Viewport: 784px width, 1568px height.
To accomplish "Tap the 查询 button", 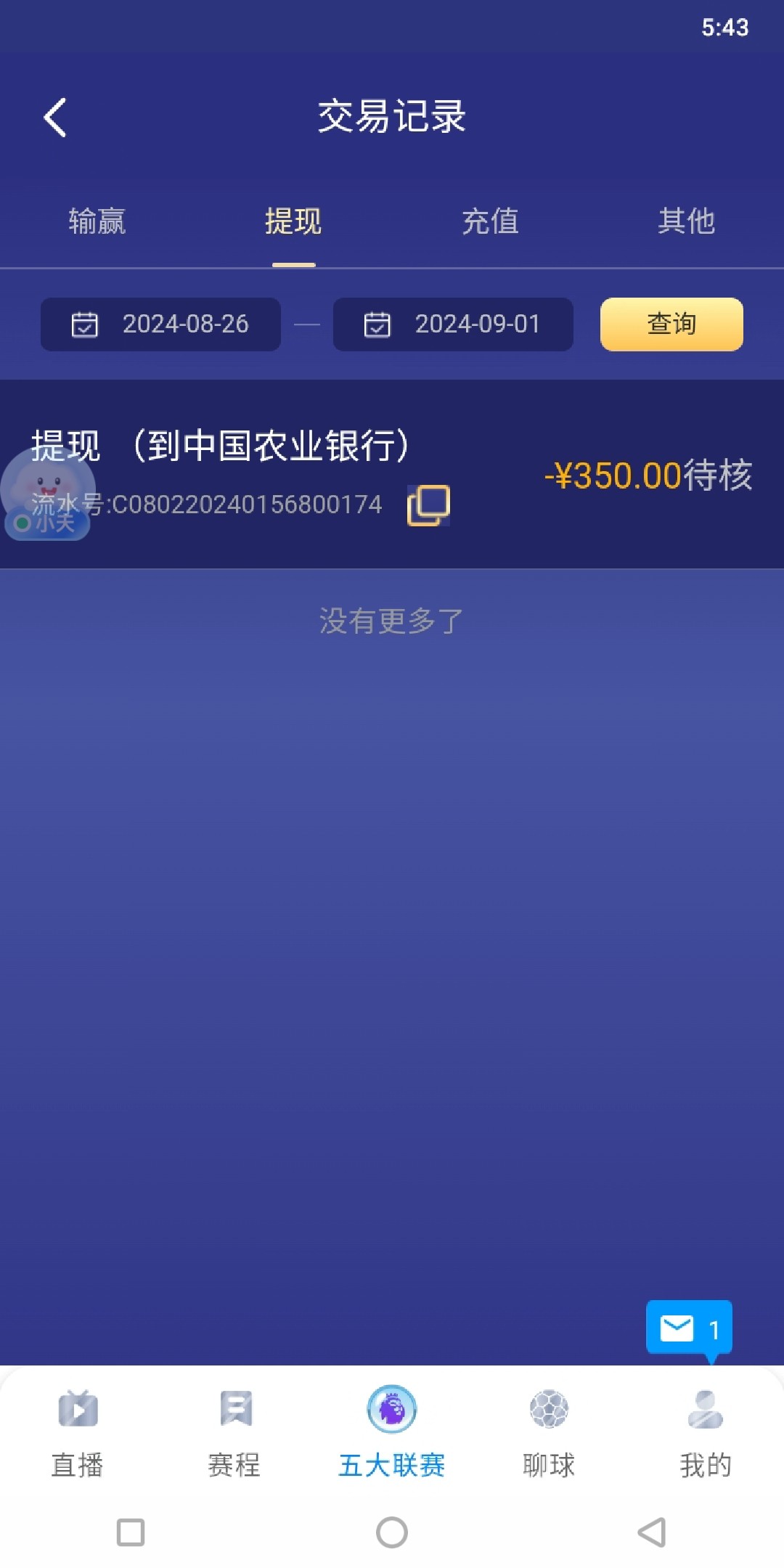I will coord(671,324).
